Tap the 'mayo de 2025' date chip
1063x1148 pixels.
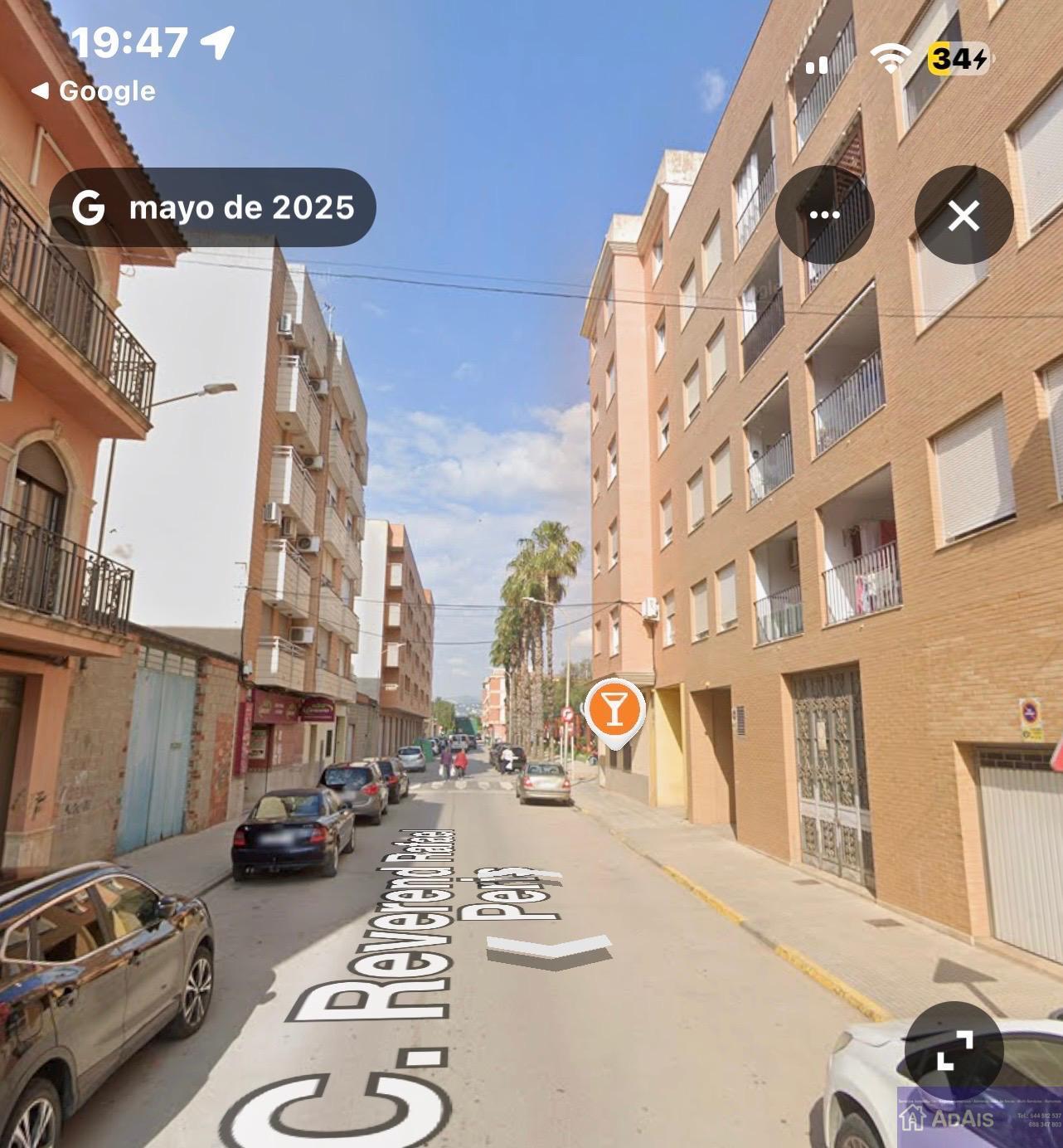coord(212,207)
